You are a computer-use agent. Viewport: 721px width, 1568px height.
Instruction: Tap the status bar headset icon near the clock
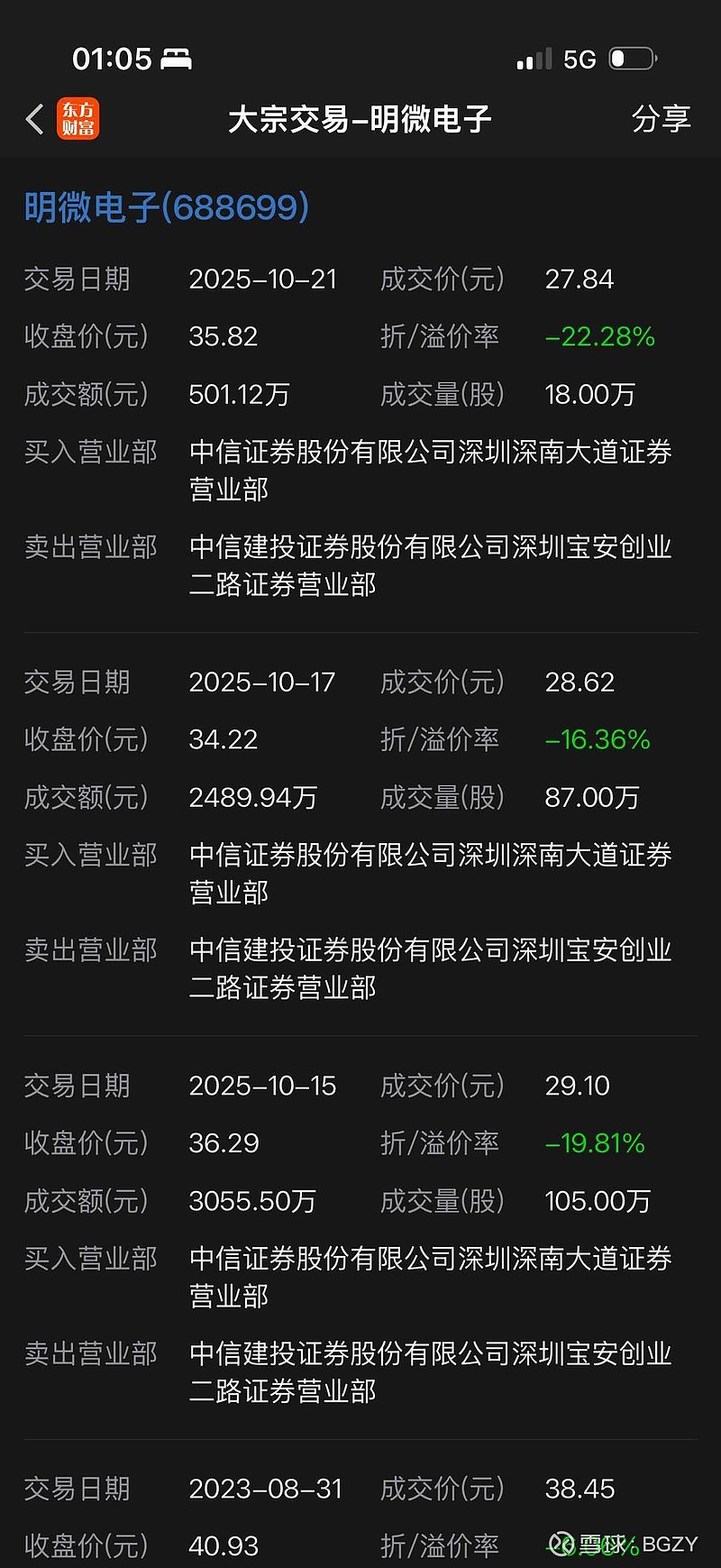177,58
